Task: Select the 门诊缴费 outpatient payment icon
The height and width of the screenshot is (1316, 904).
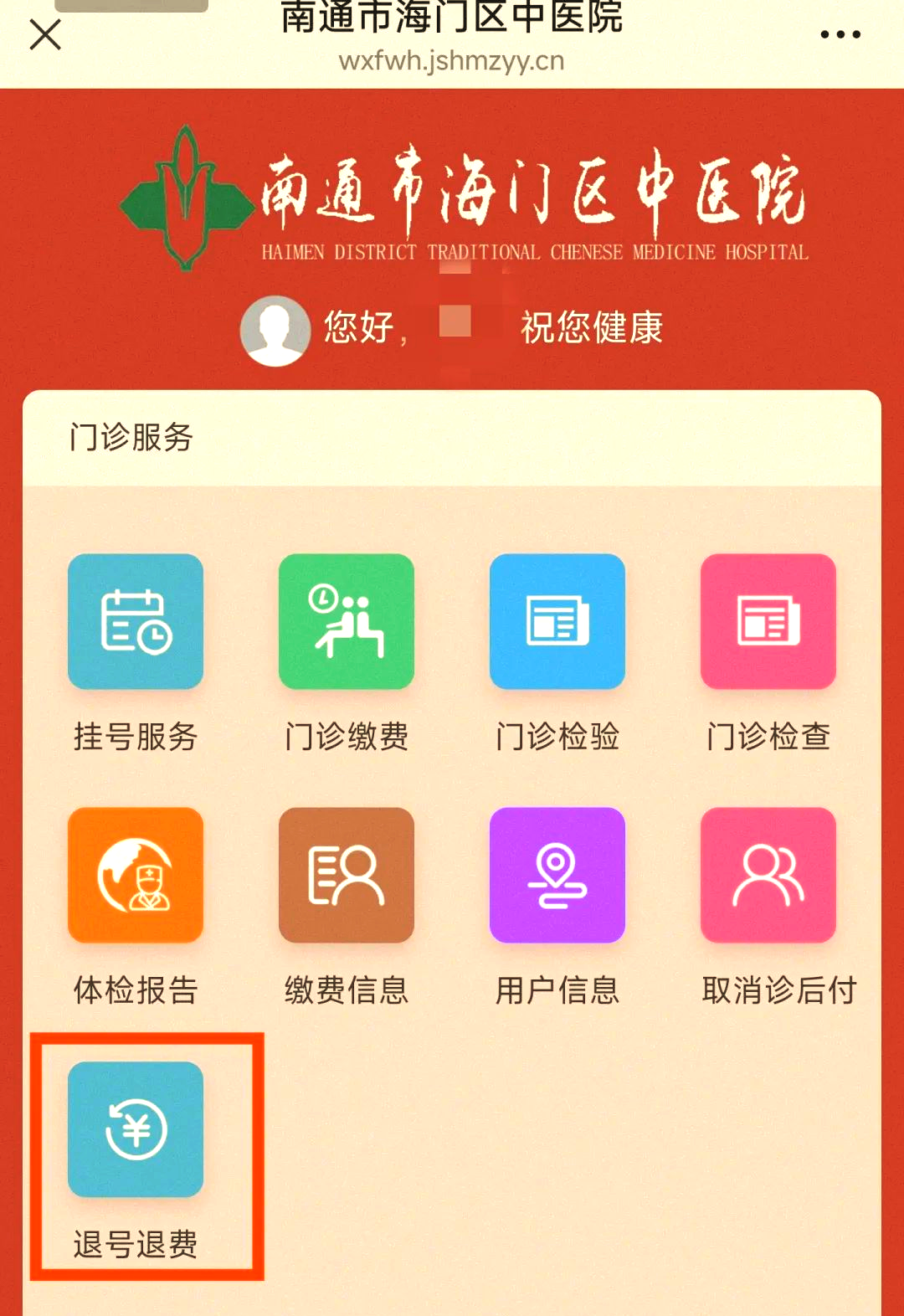Action: [x=346, y=620]
